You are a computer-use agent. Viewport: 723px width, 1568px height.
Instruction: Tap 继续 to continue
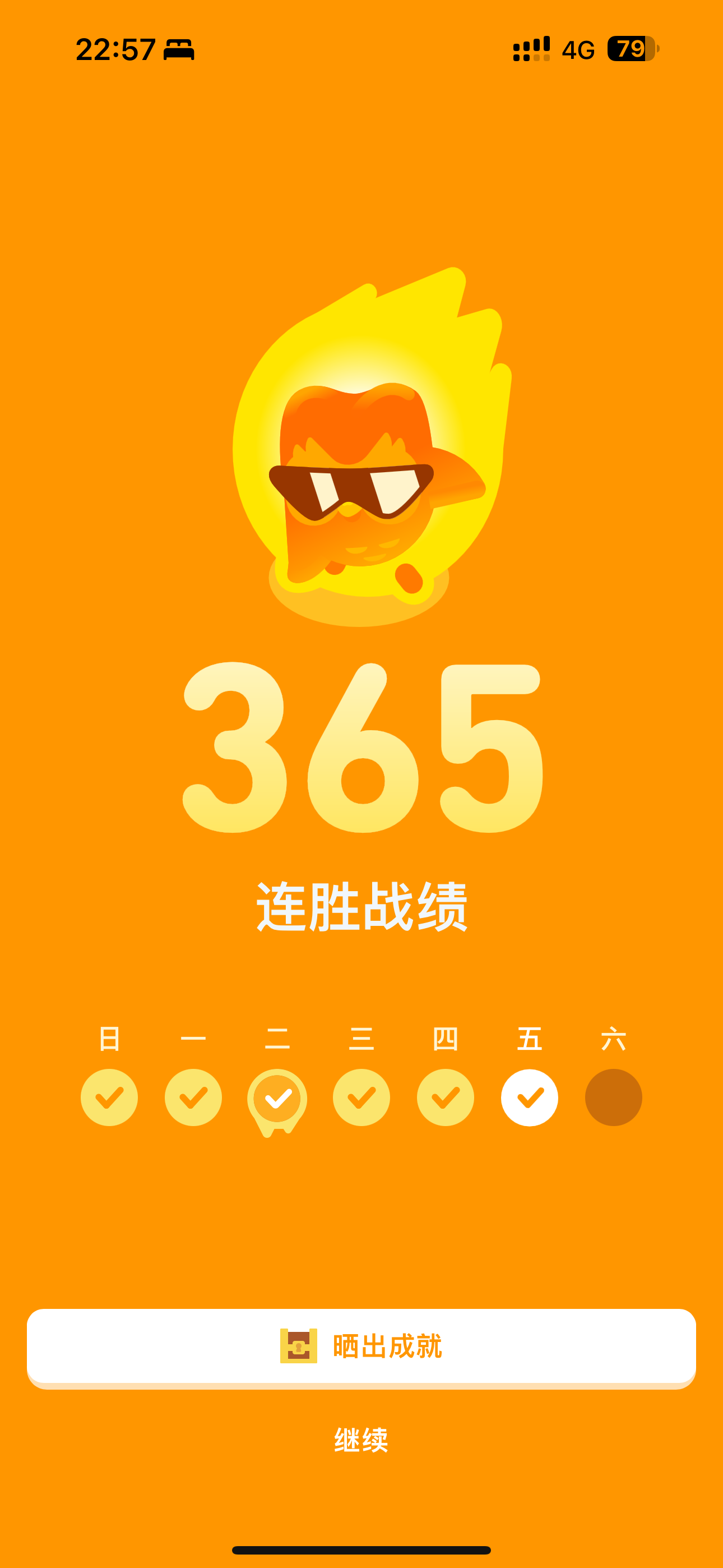[361, 1440]
